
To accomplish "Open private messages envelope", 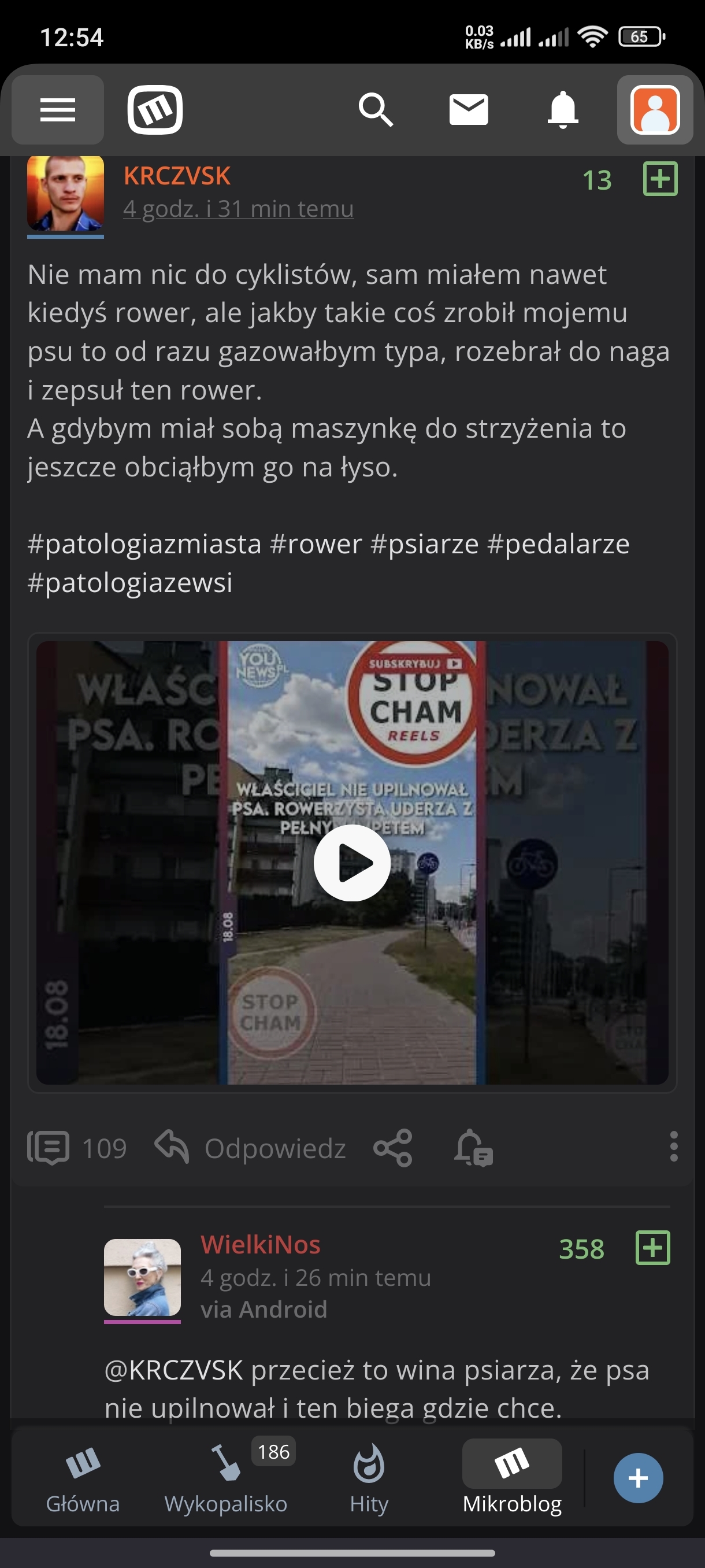I will pos(469,110).
